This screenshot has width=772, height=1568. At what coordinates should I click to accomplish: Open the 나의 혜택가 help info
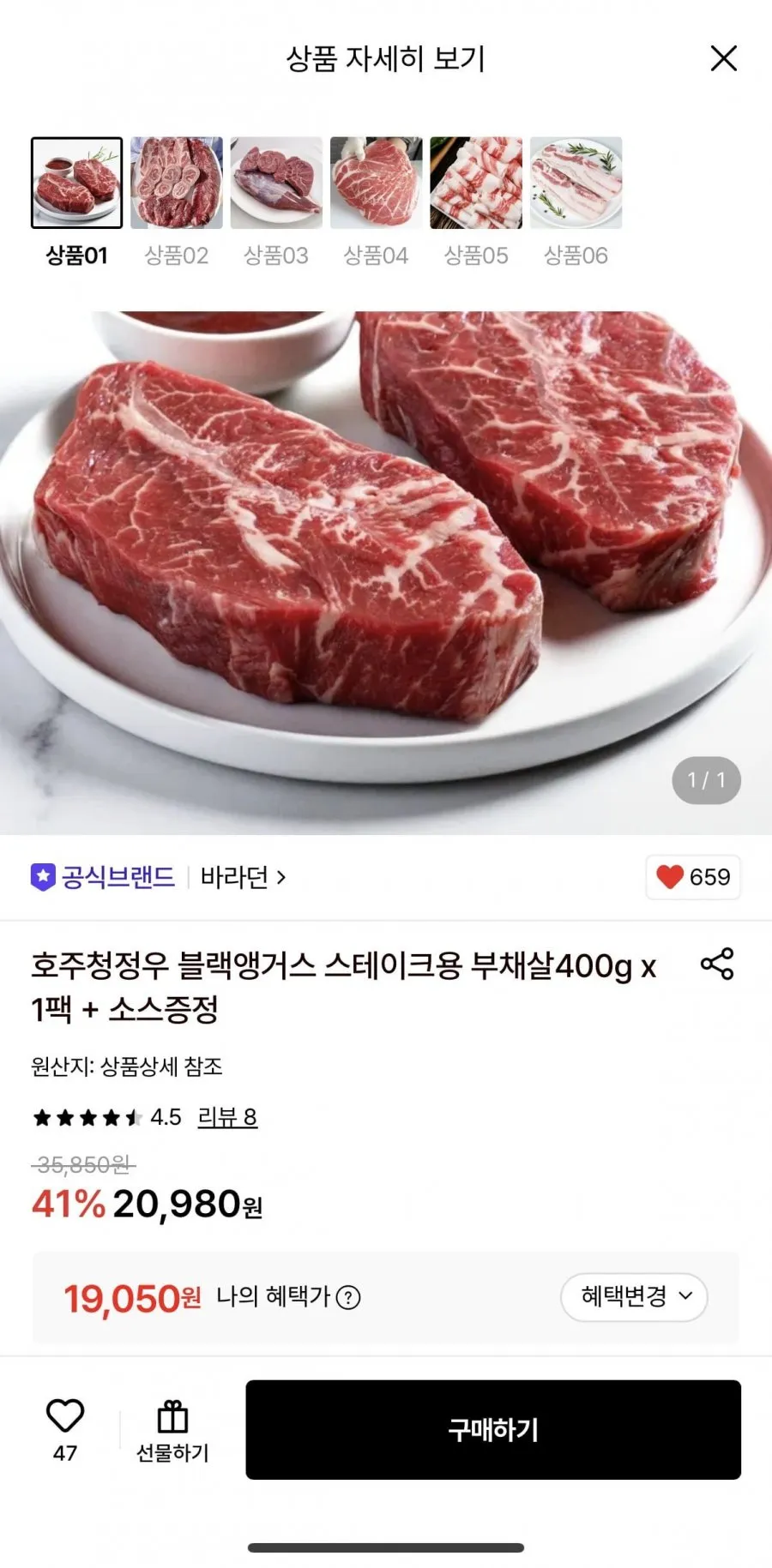348,1297
